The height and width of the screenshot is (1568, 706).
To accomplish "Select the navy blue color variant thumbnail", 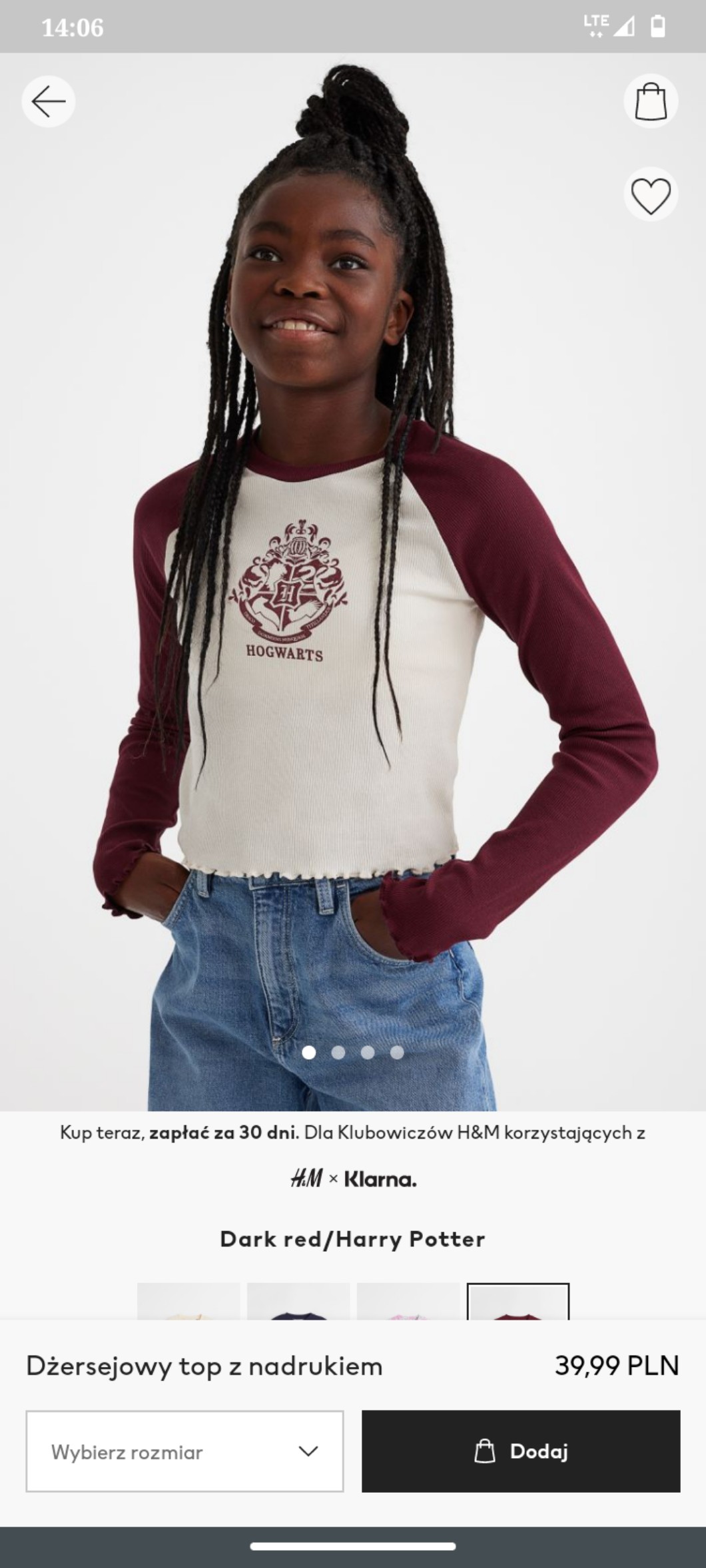I will (298, 1302).
